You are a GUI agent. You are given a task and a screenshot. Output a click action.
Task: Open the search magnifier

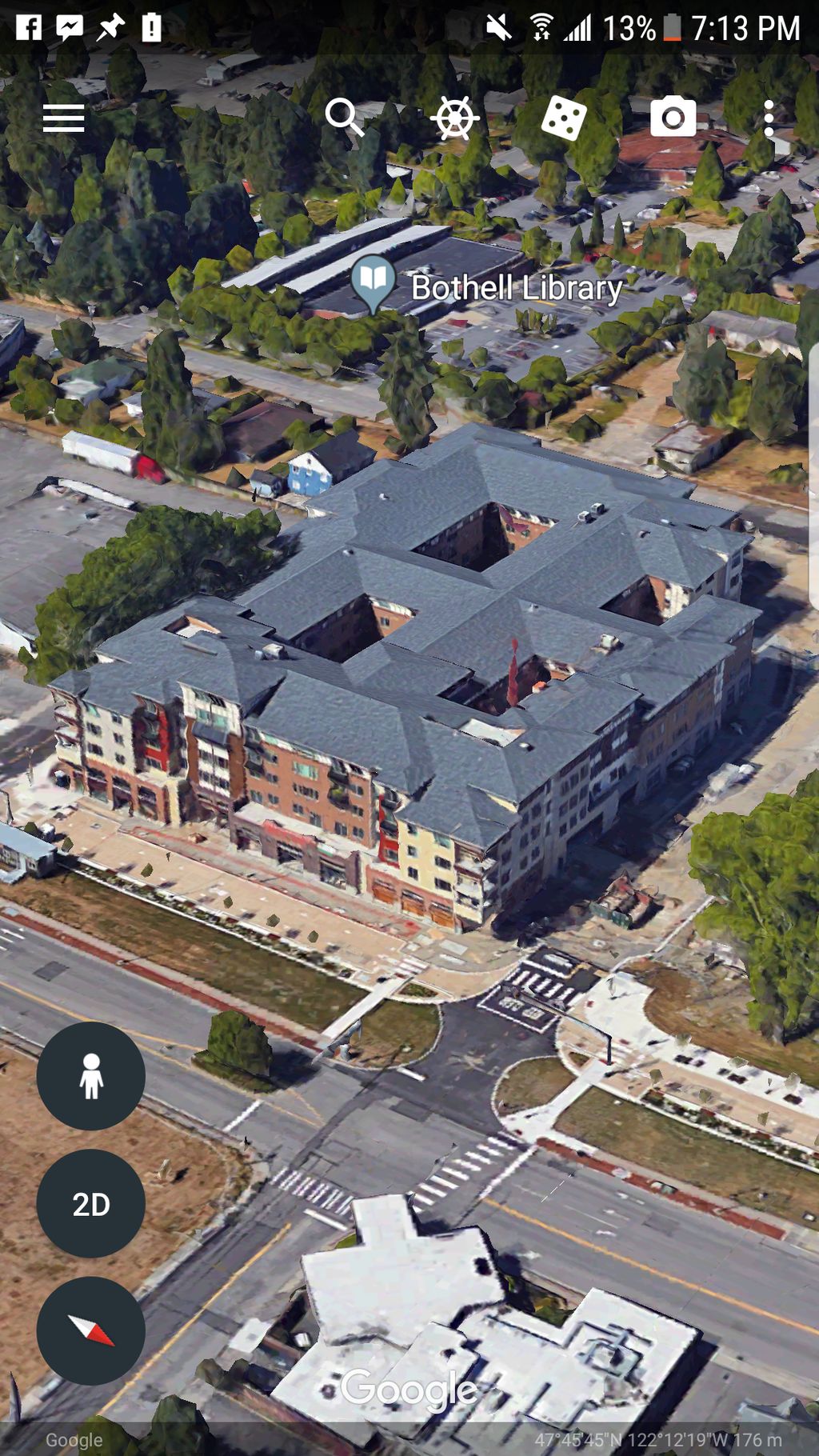[x=345, y=118]
